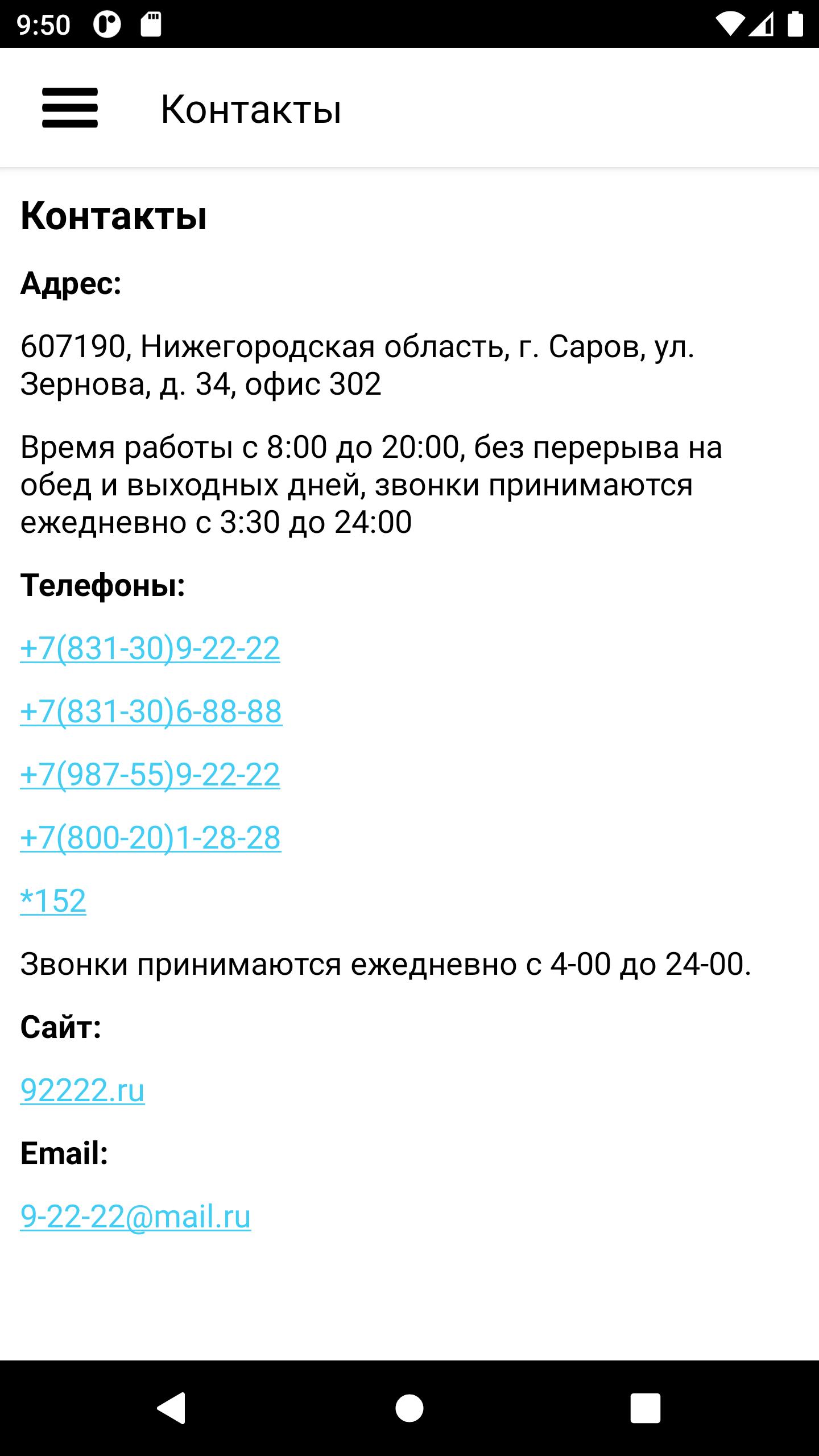819x1456 pixels.
Task: Email 9-22-22@mail.ru
Action: point(136,1217)
